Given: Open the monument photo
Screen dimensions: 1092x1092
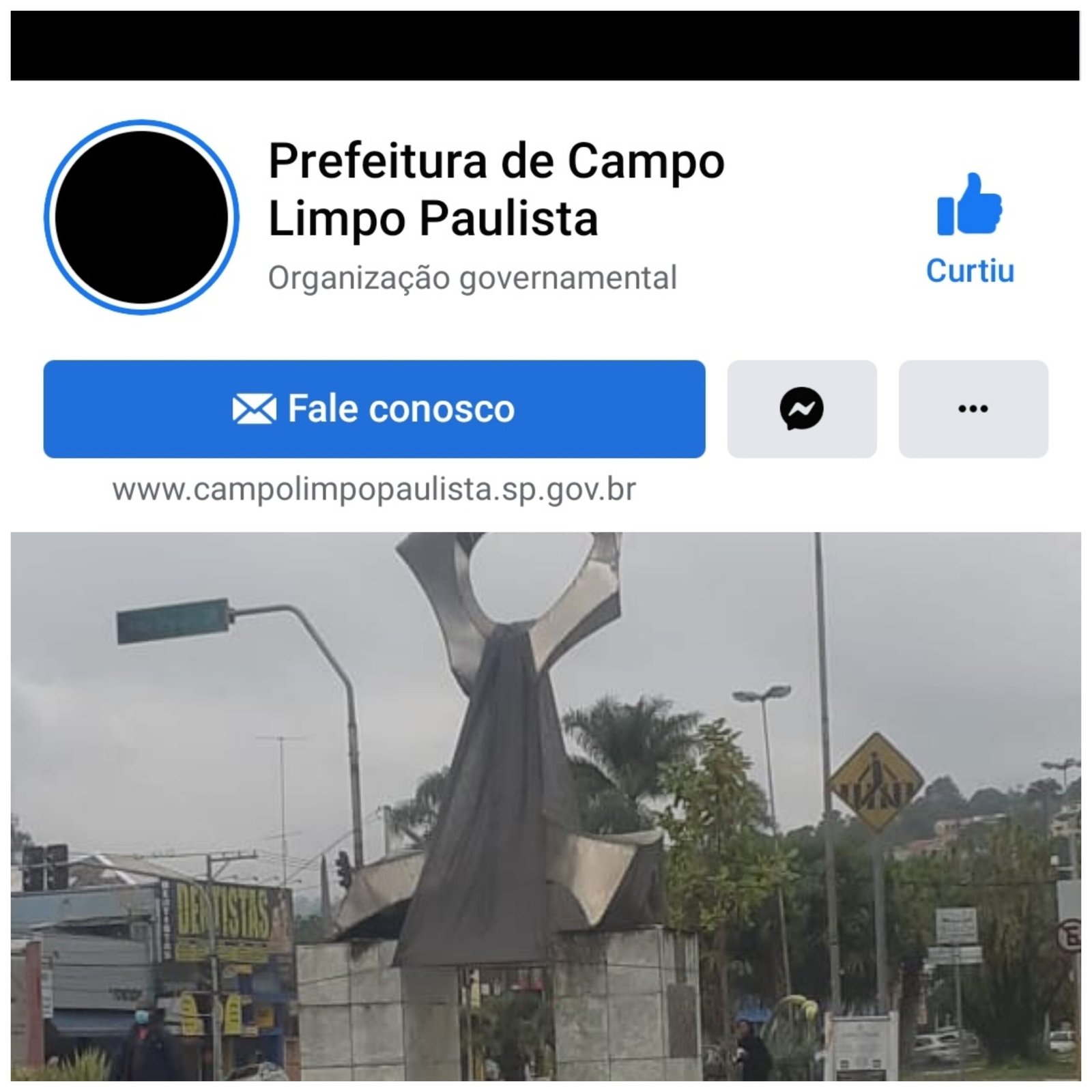Looking at the screenshot, I should coord(545,805).
